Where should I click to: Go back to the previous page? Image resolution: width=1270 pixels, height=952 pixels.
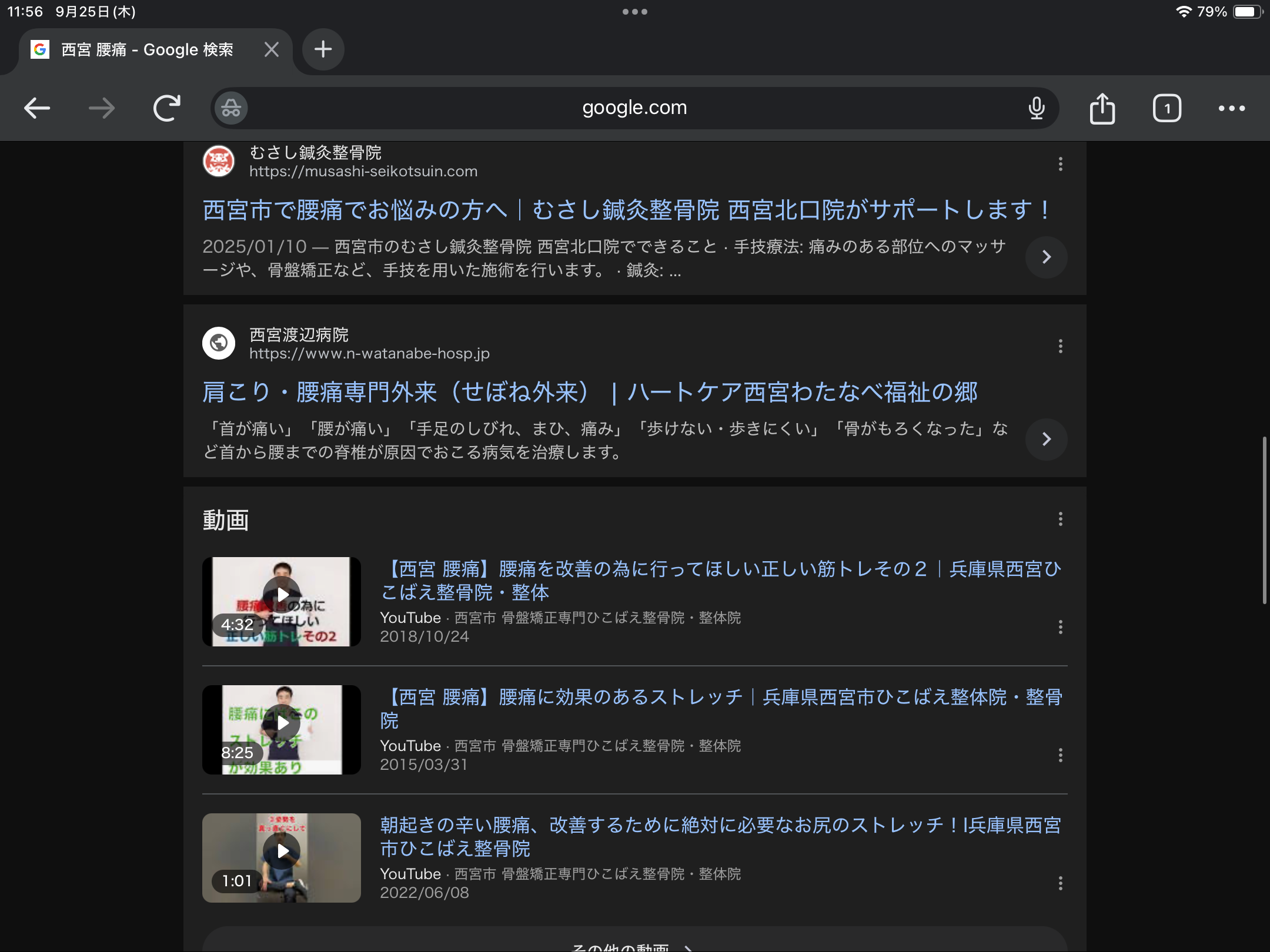click(x=37, y=108)
